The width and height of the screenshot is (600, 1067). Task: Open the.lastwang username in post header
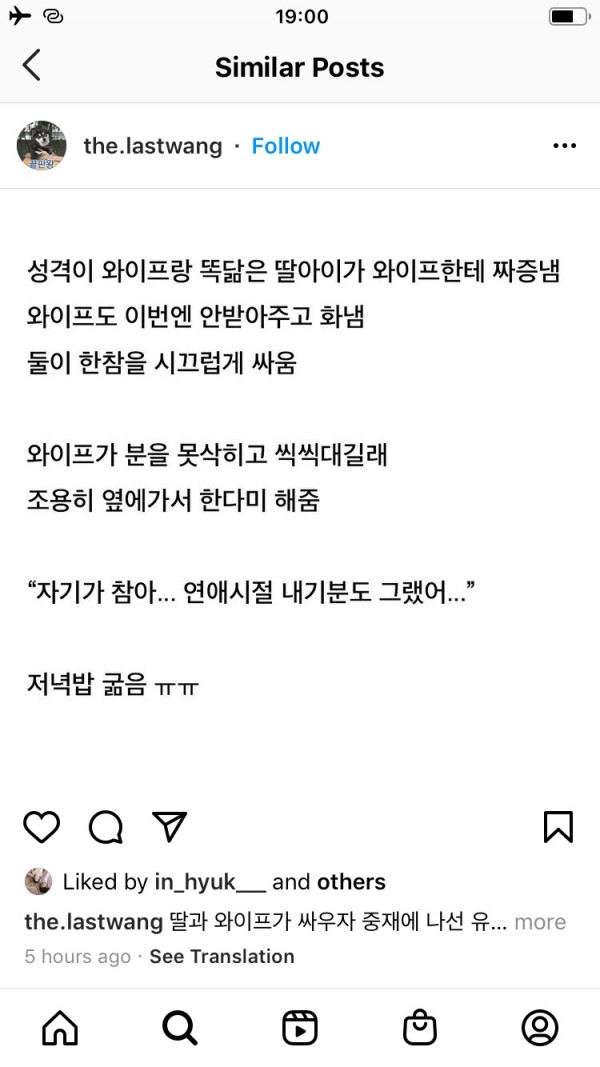153,146
